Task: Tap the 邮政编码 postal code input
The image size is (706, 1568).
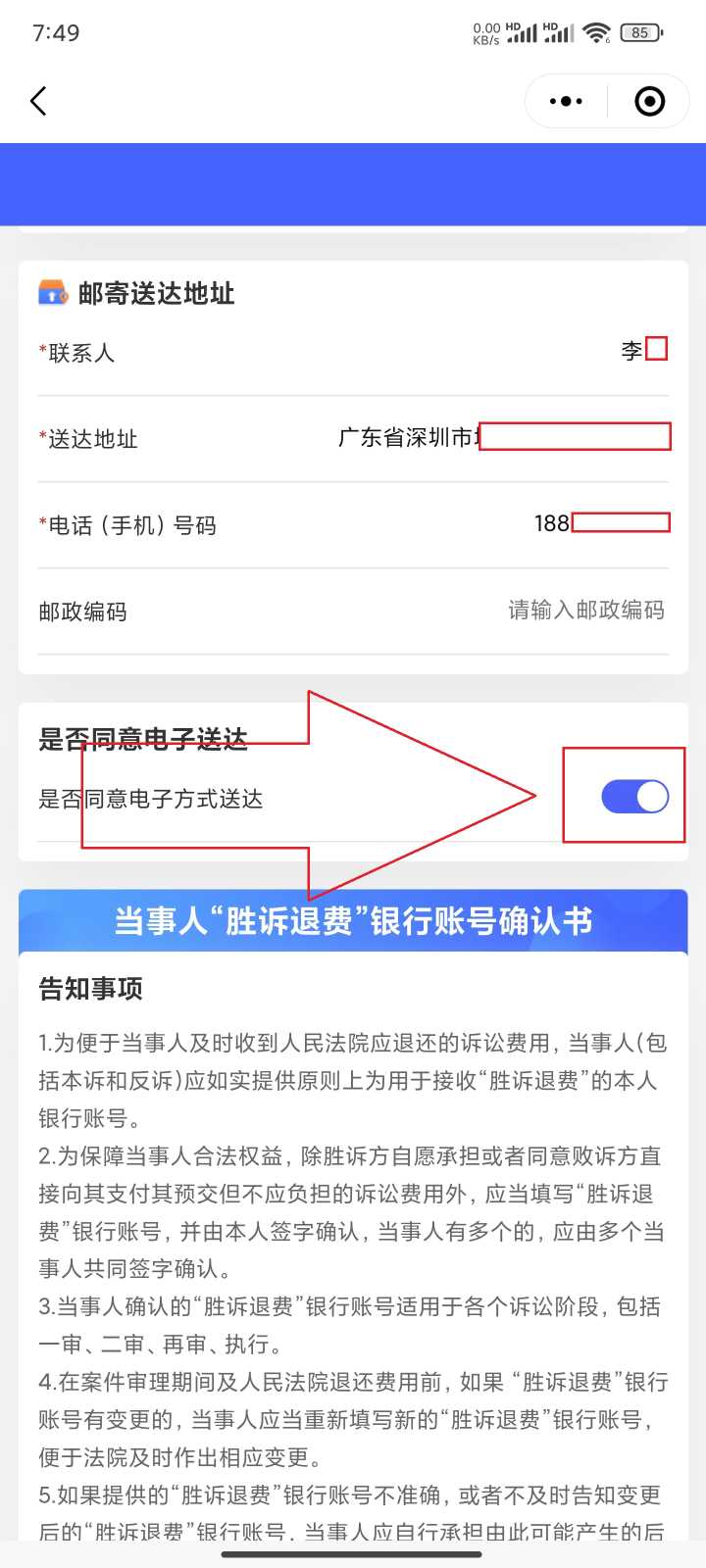Action: (x=585, y=611)
